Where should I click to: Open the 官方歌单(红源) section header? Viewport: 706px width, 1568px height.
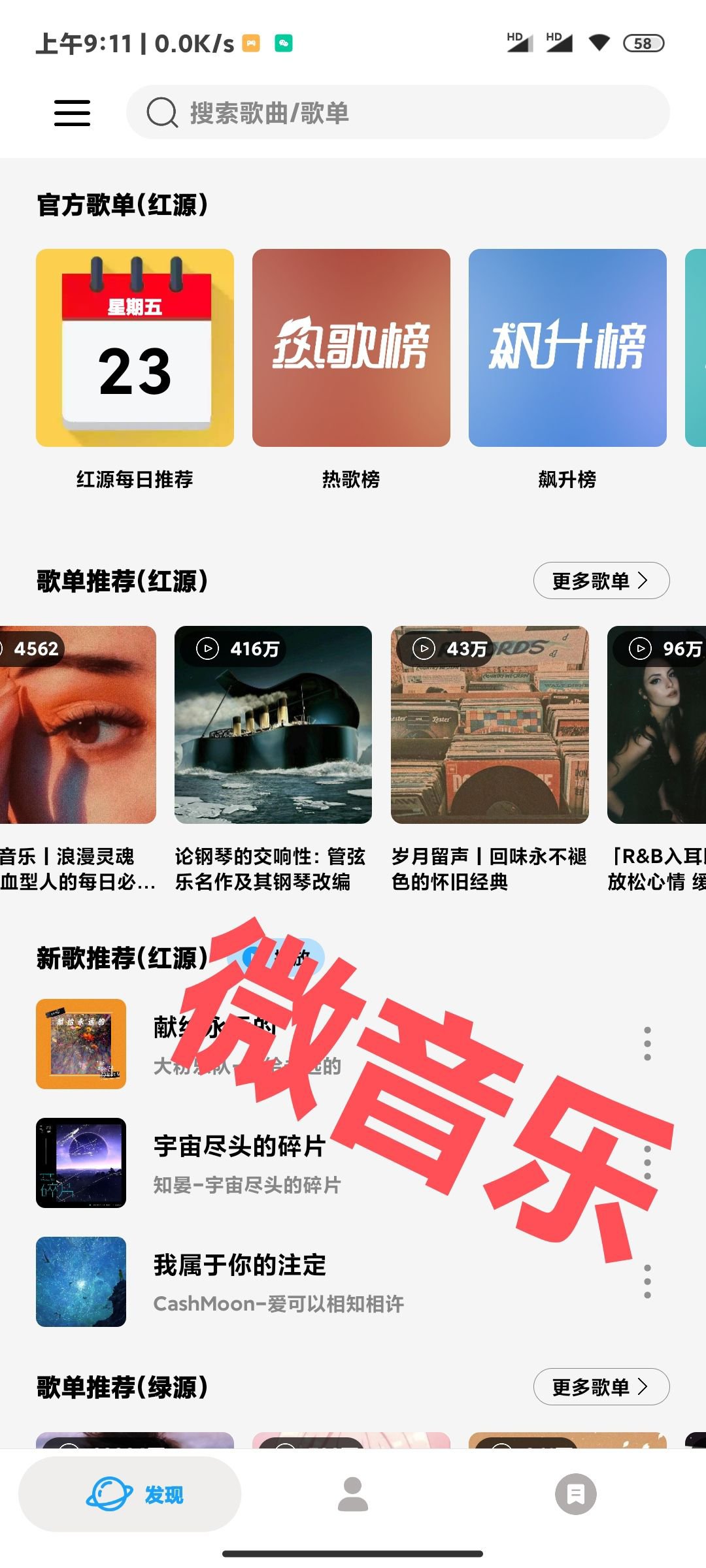pyautogui.click(x=122, y=203)
